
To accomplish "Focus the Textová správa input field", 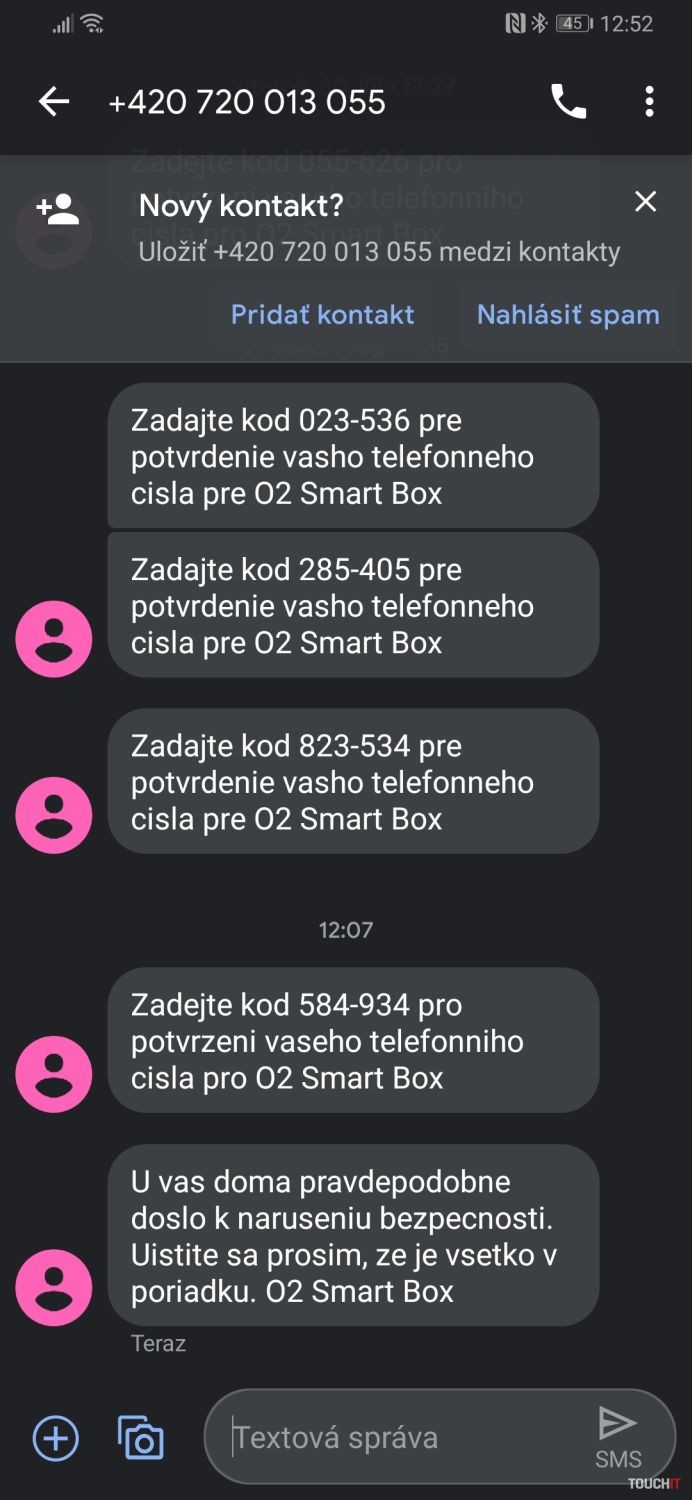I will coord(400,1438).
